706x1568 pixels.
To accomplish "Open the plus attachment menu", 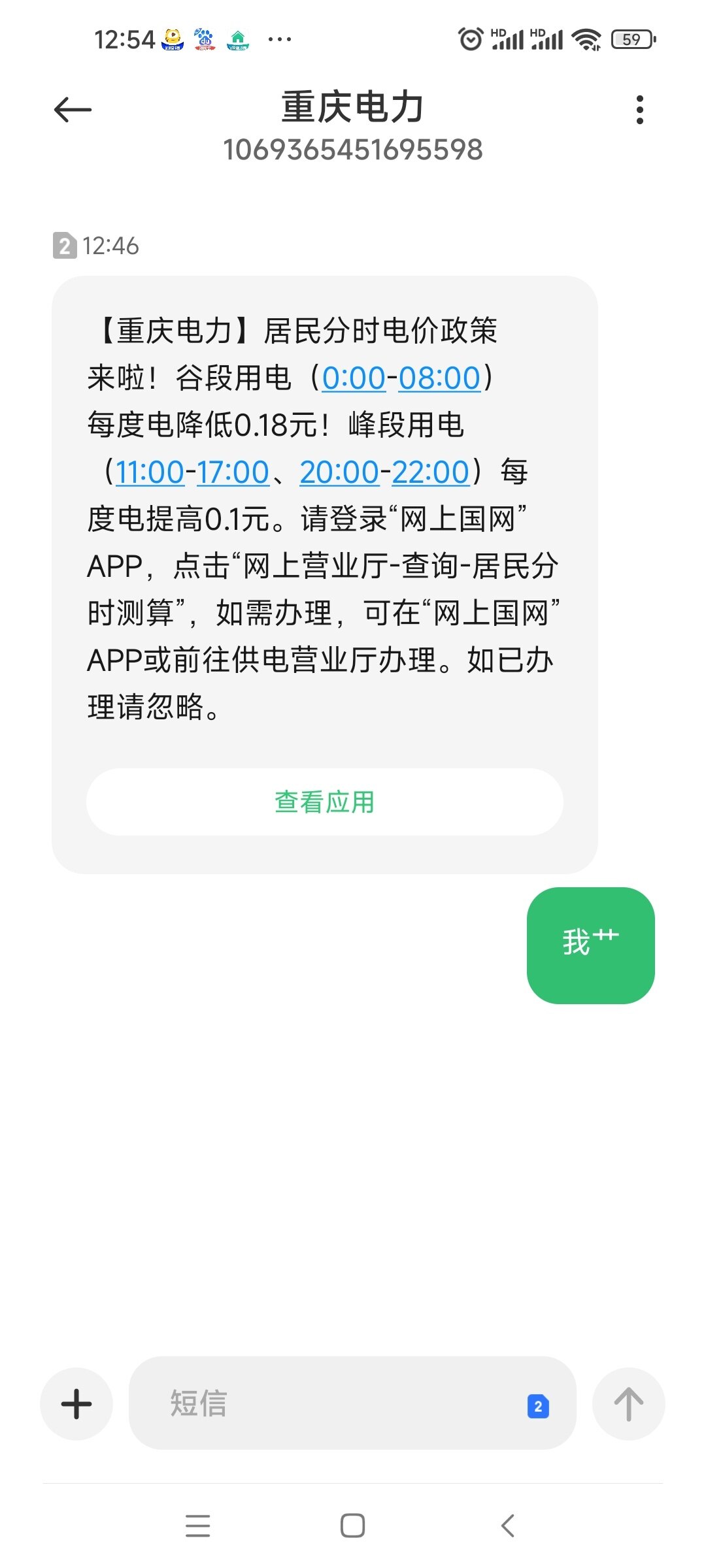I will [x=76, y=1403].
